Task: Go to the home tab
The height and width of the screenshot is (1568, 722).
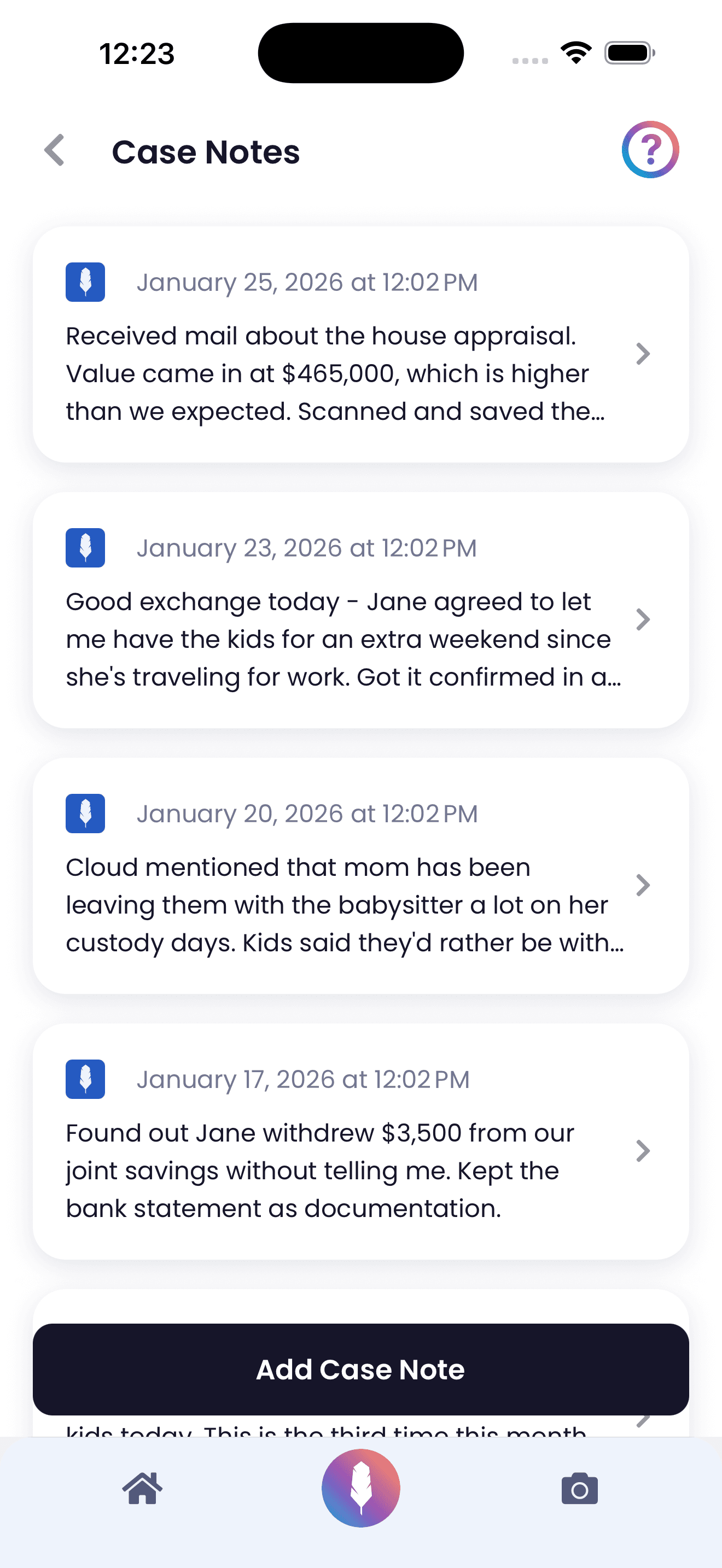Action: (x=142, y=1489)
